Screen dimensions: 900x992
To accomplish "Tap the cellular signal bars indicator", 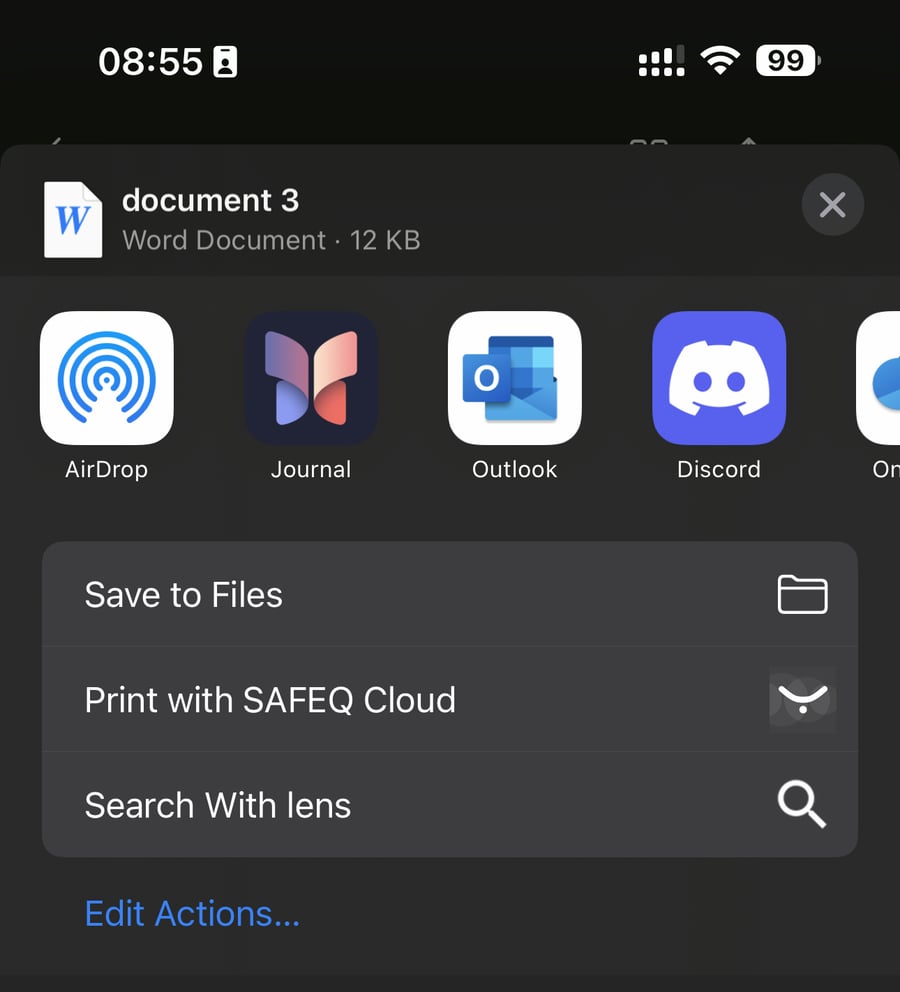I will pyautogui.click(x=660, y=62).
